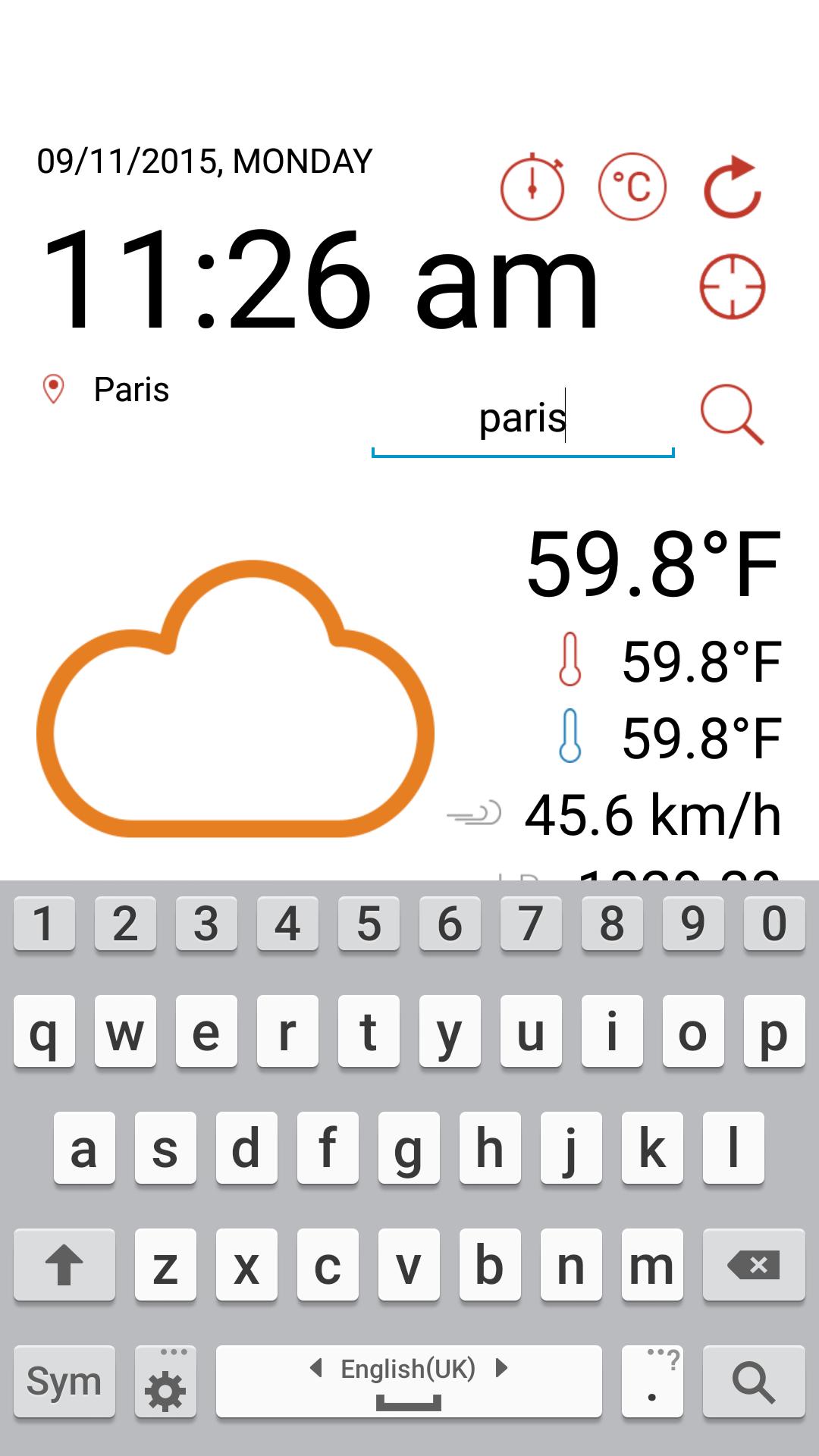The height and width of the screenshot is (1456, 819).
Task: Open the Sym symbols keyboard
Action: pos(64,1382)
